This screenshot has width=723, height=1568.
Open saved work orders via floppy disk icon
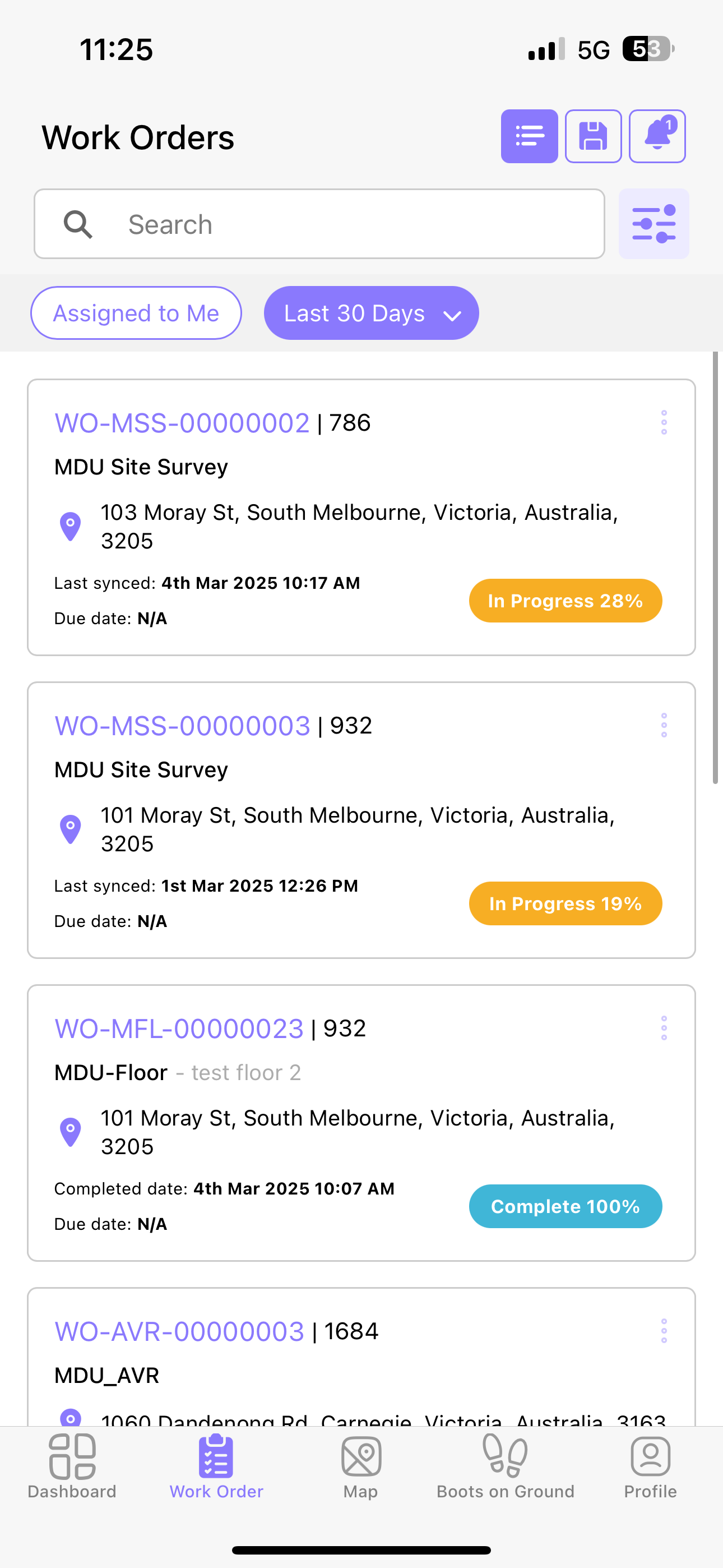pyautogui.click(x=593, y=136)
